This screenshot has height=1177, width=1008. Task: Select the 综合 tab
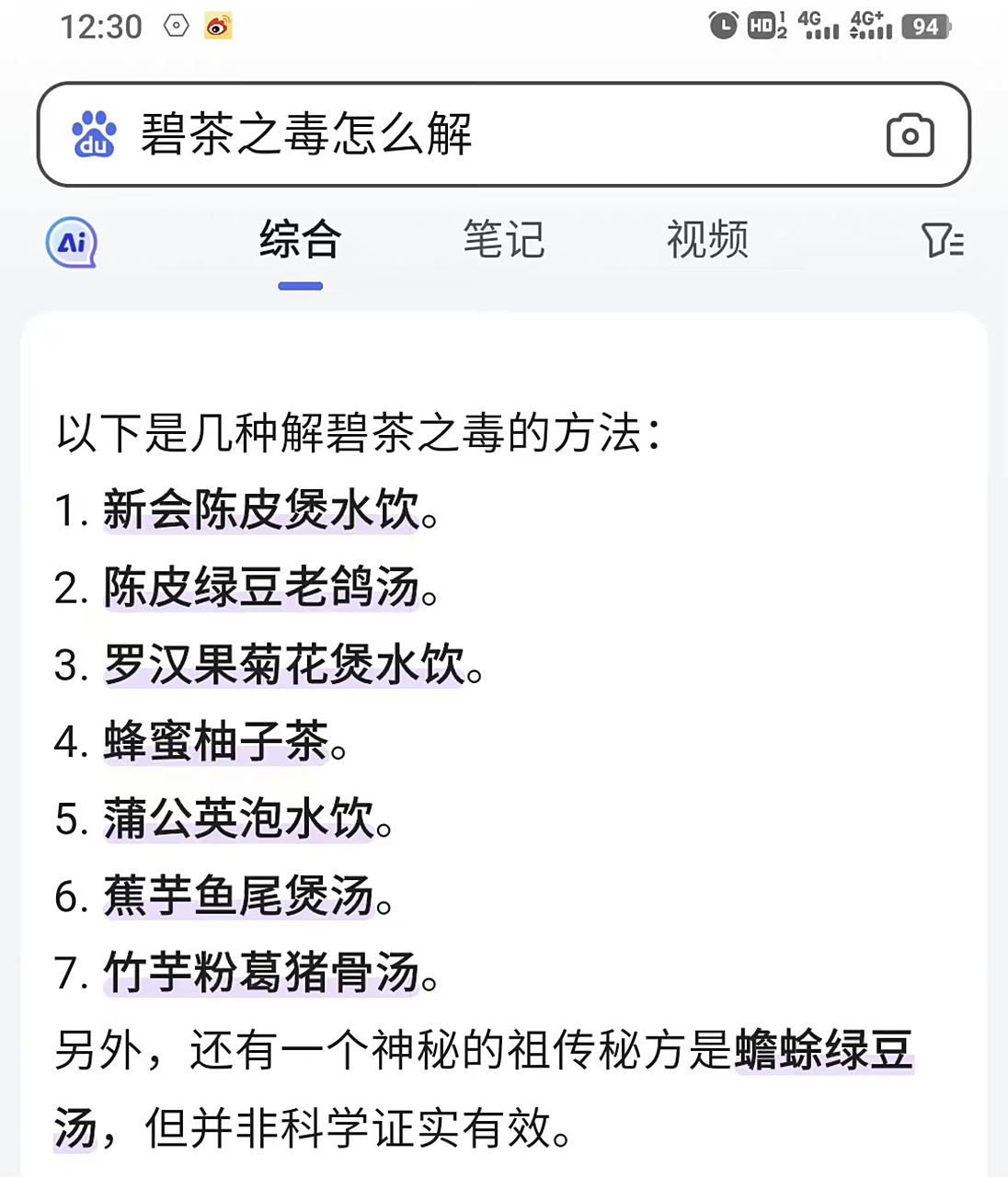click(x=299, y=241)
